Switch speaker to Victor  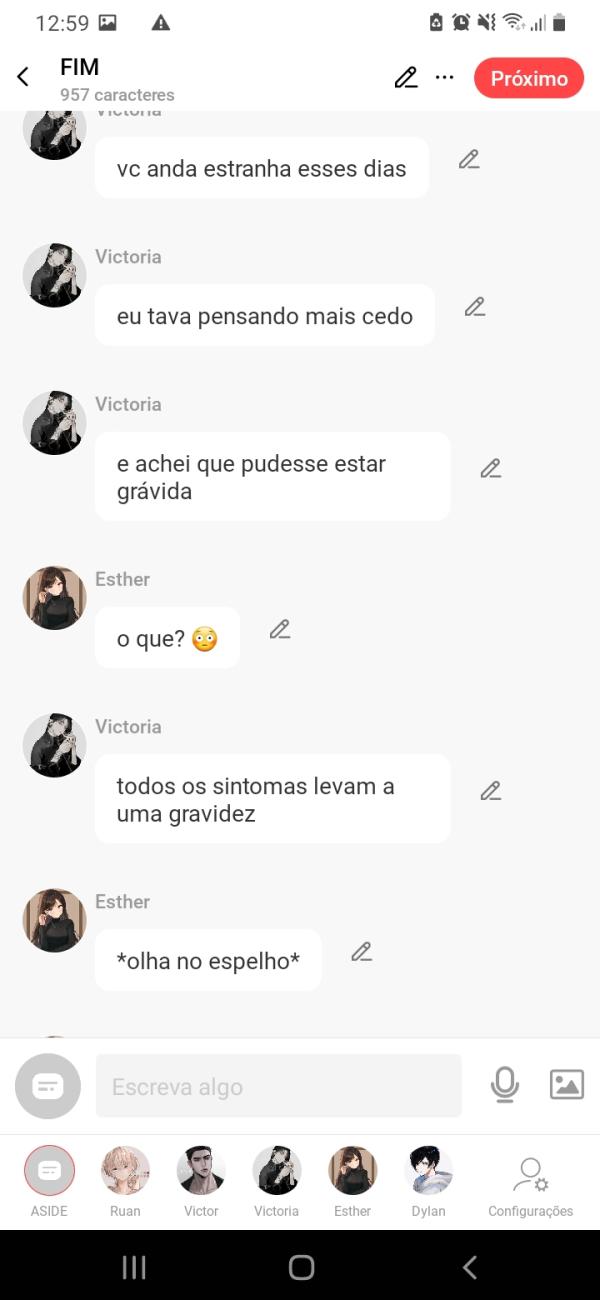tap(201, 1171)
